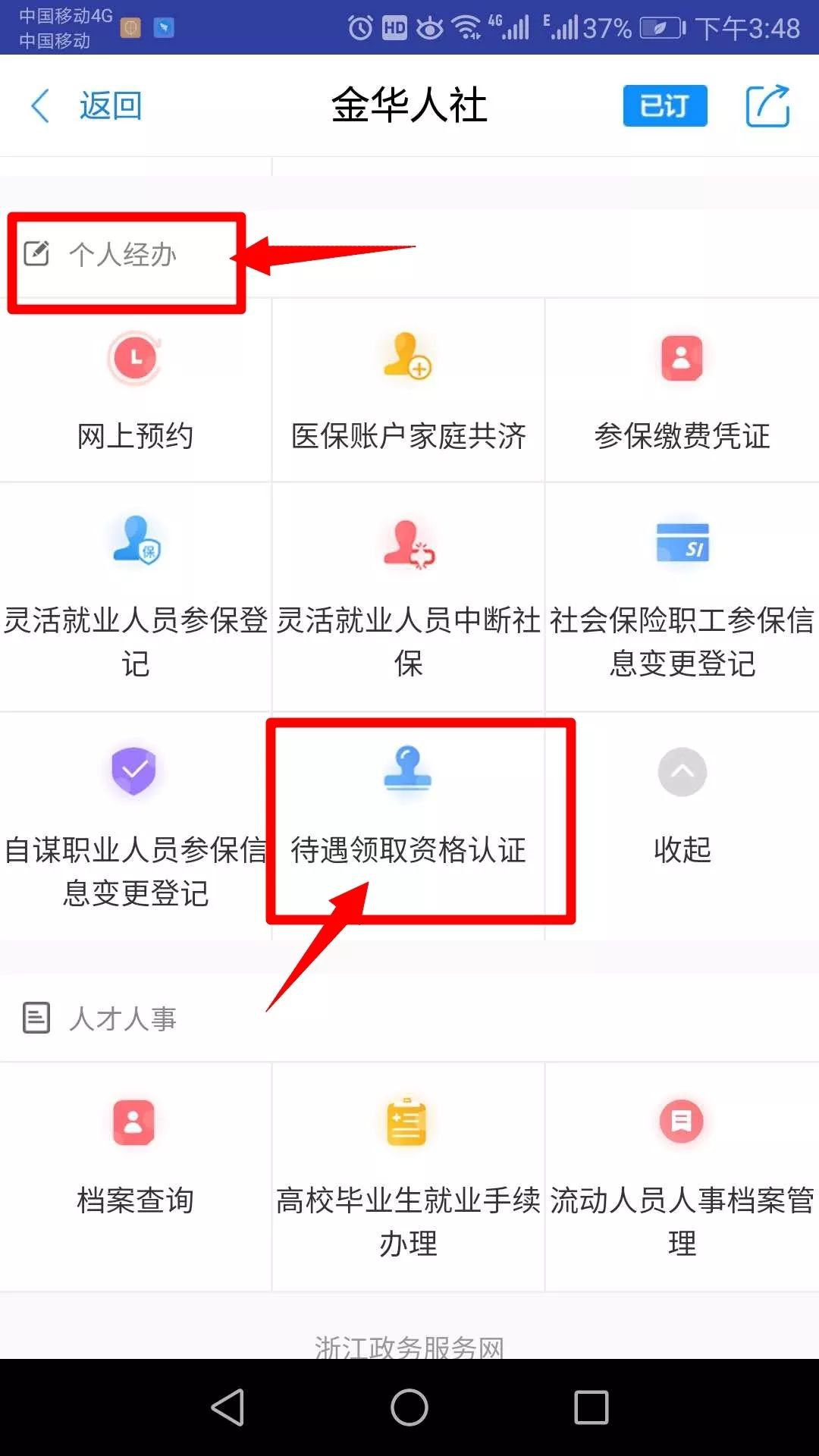Select 灵活就业人员中断社保
The height and width of the screenshot is (1456, 819).
tap(408, 597)
